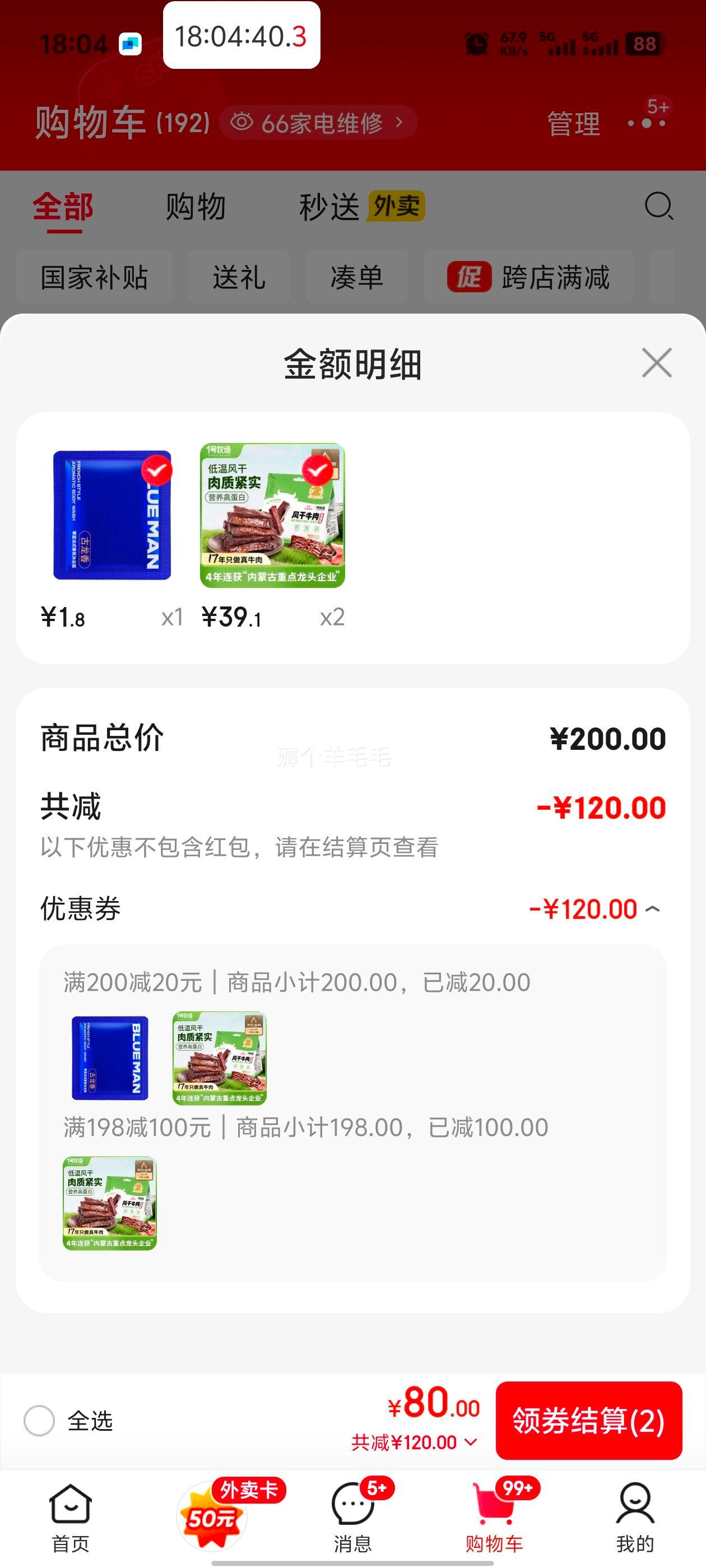Close the 金额明细 panel
The image size is (706, 1568).
[656, 363]
